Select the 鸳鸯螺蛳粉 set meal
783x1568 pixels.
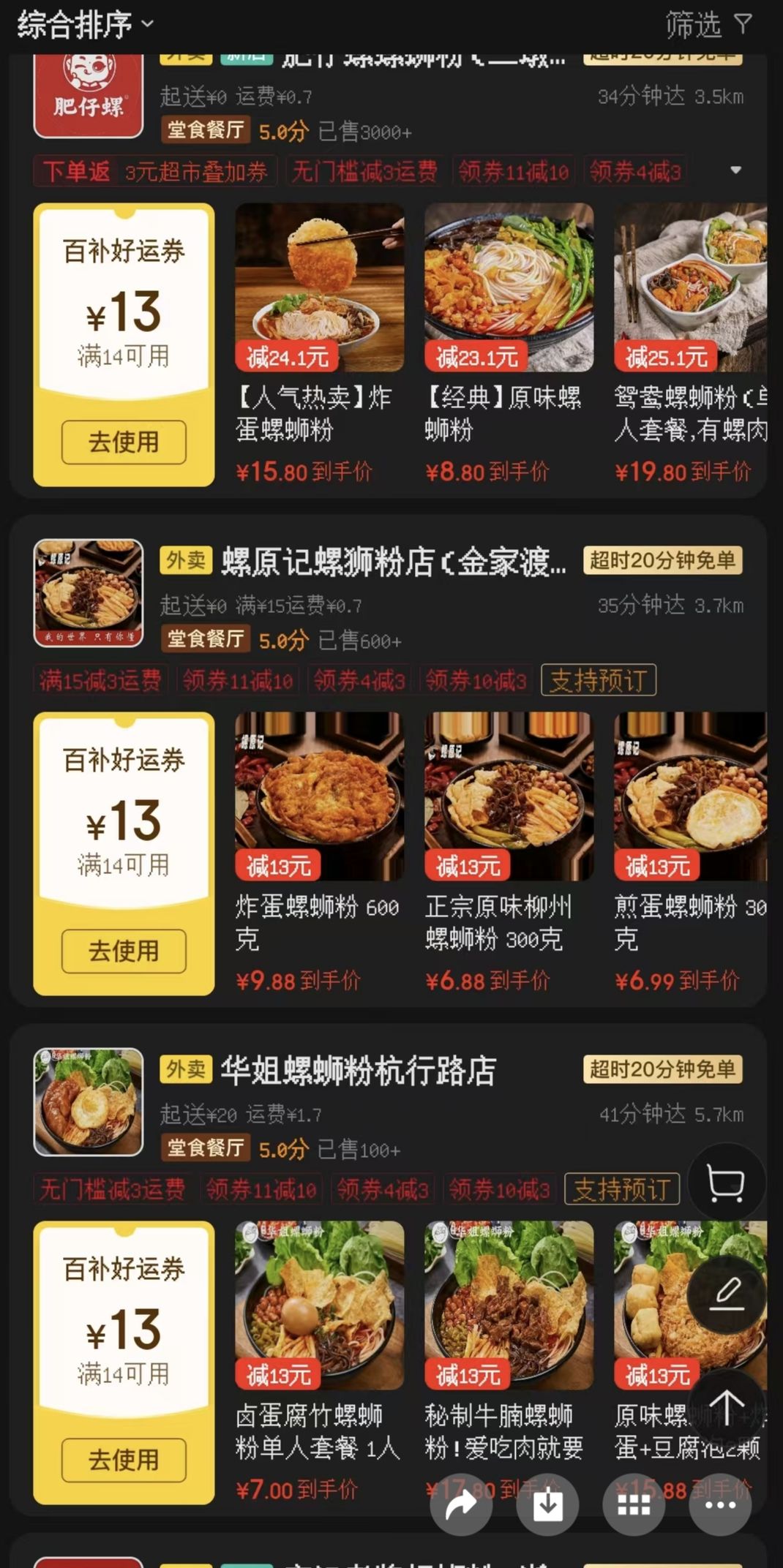tap(690, 287)
